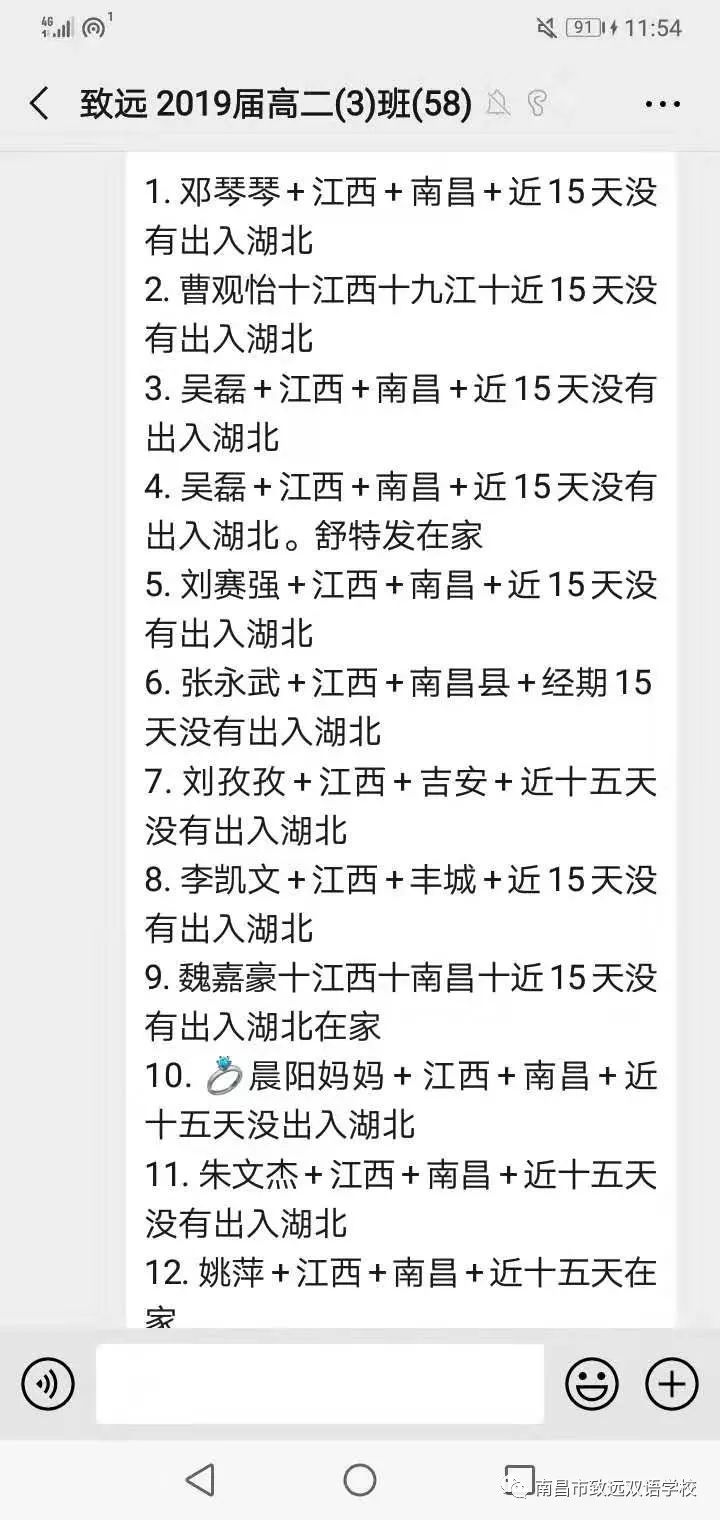Tap the system home circle button

coord(360,1479)
